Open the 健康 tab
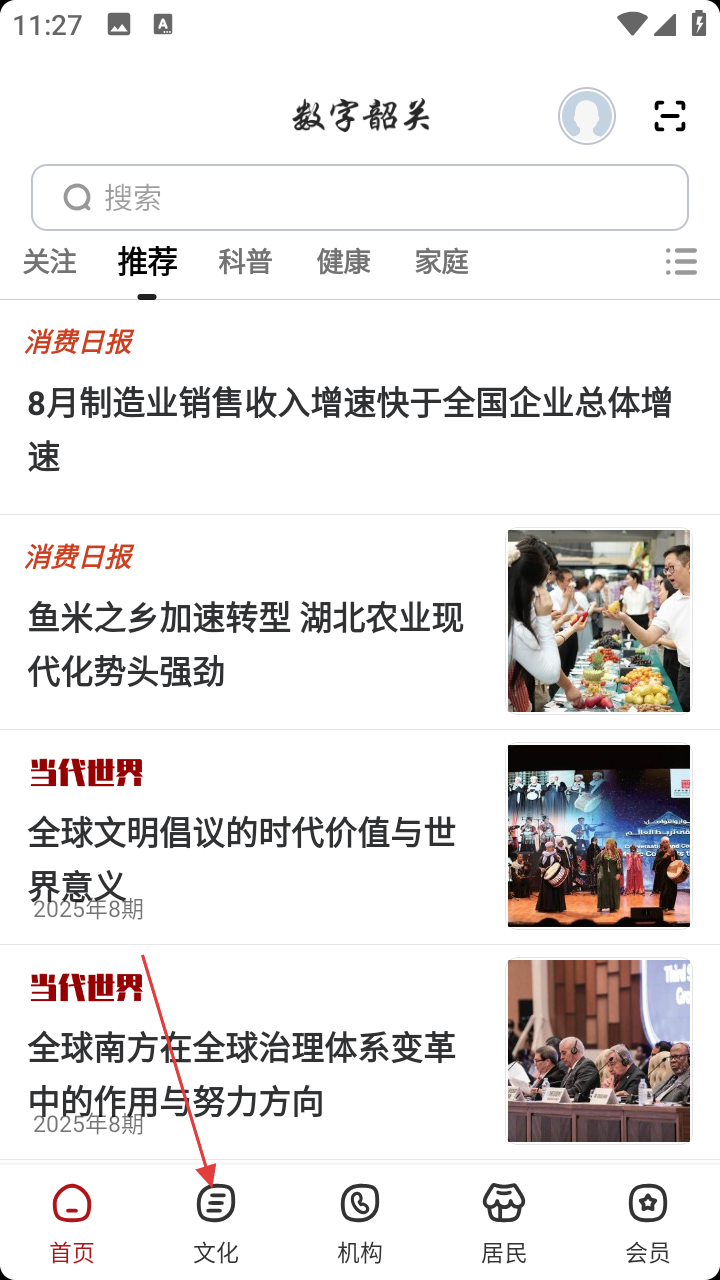720x1280 pixels. [x=344, y=262]
